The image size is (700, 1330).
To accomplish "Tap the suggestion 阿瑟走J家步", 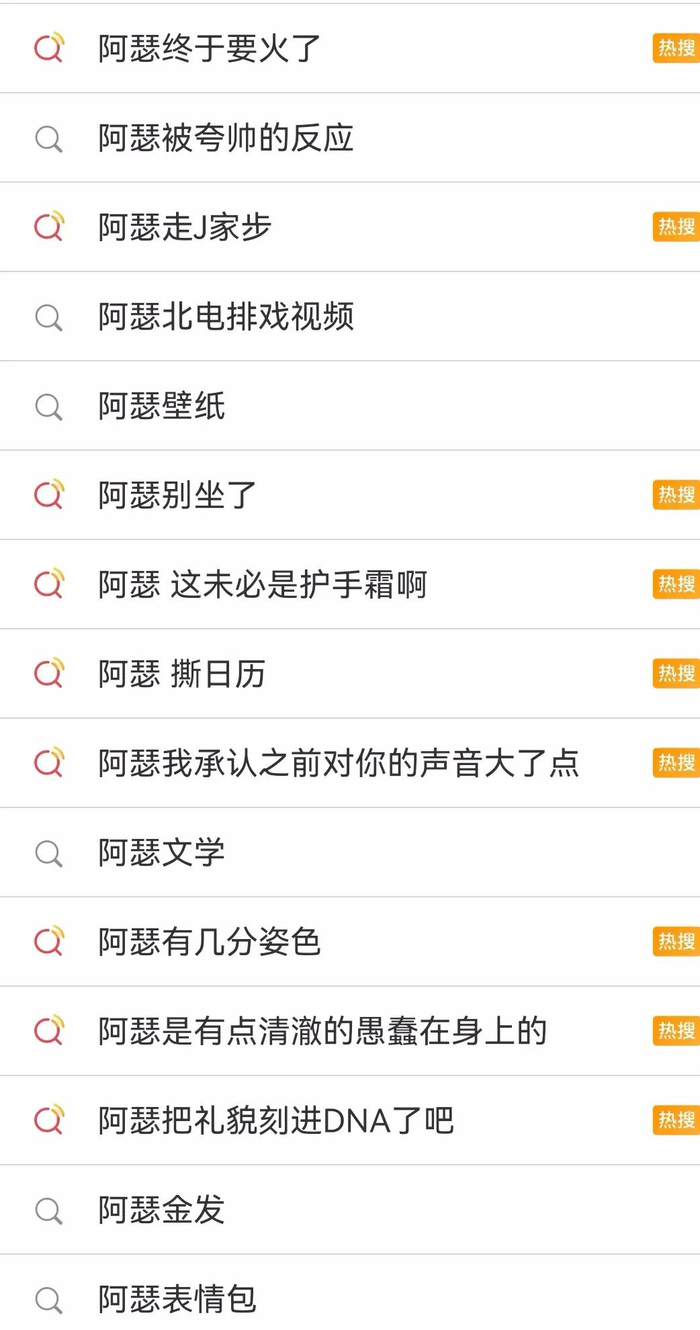I will point(350,227).
